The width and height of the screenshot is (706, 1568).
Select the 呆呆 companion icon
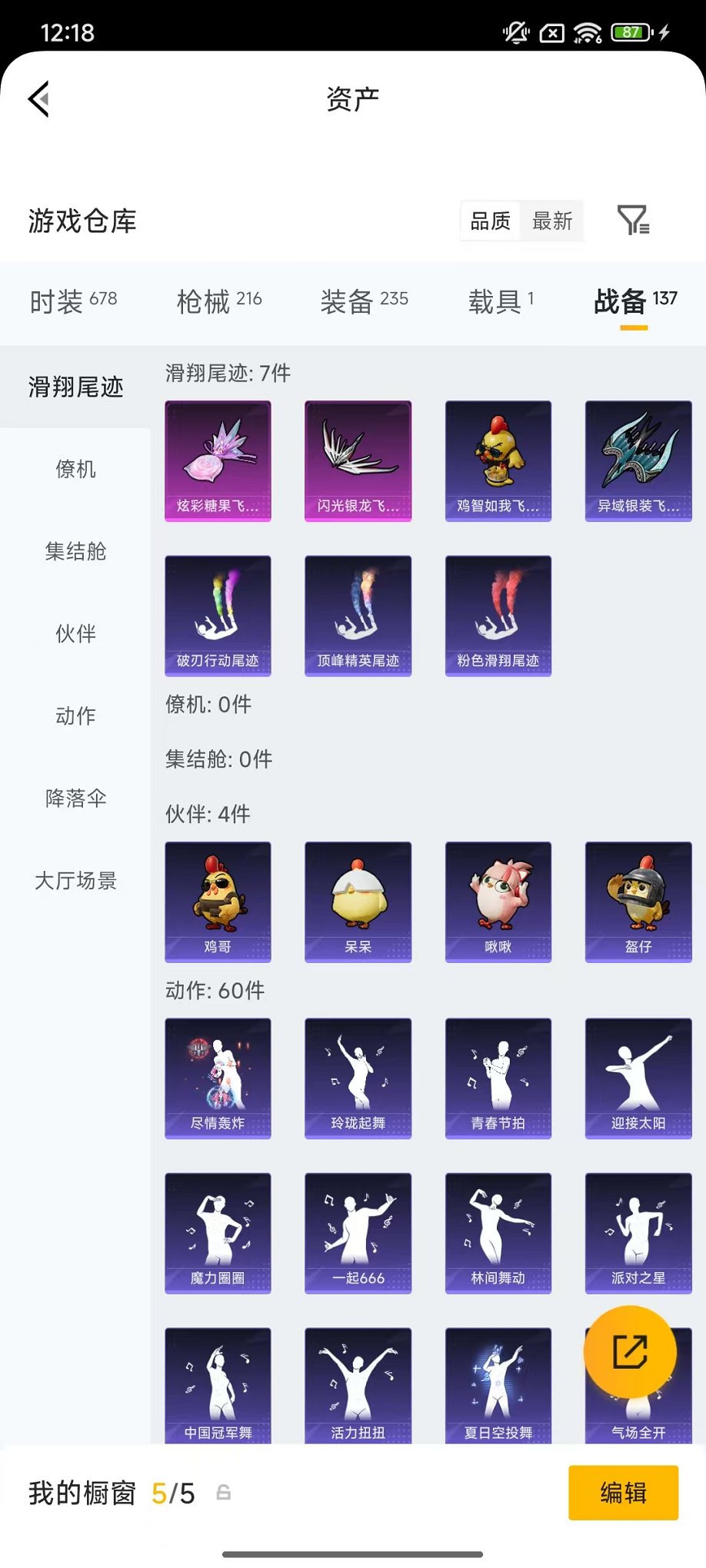[x=358, y=902]
